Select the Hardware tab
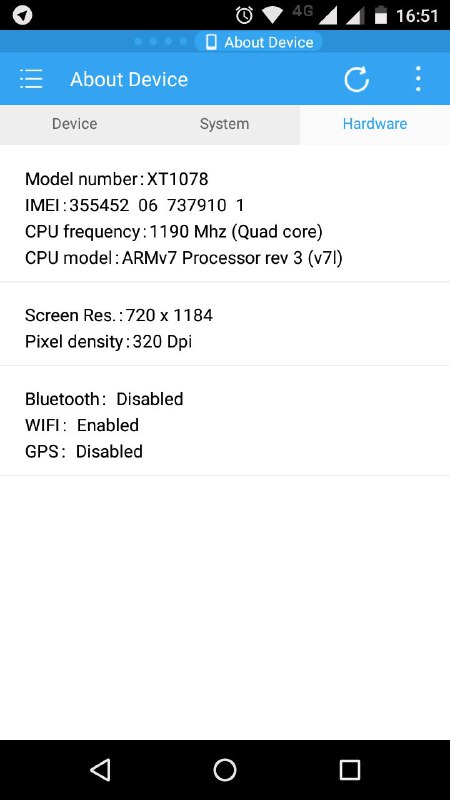The image size is (450, 800). pos(375,124)
